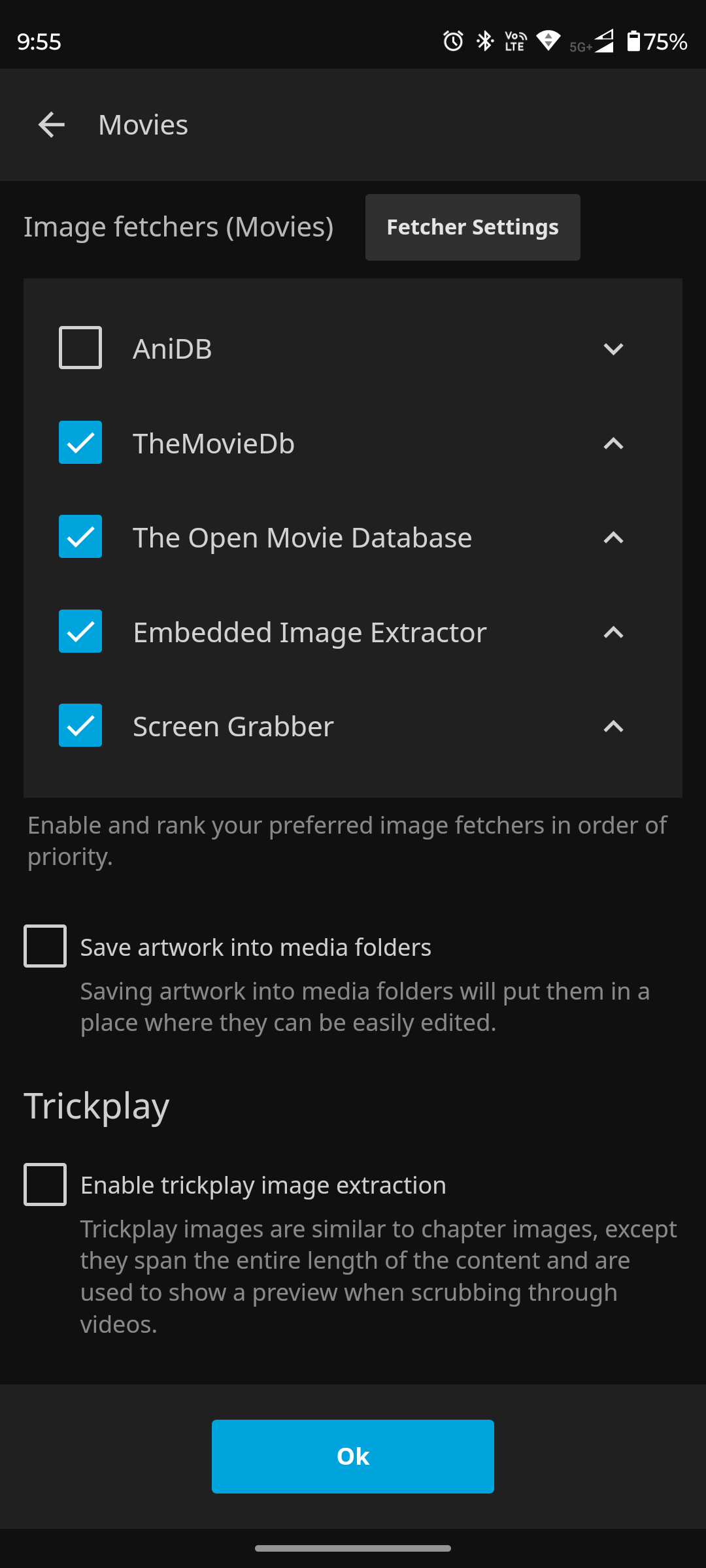This screenshot has height=1568, width=706.
Task: Enable trickplay image extraction
Action: (45, 1184)
